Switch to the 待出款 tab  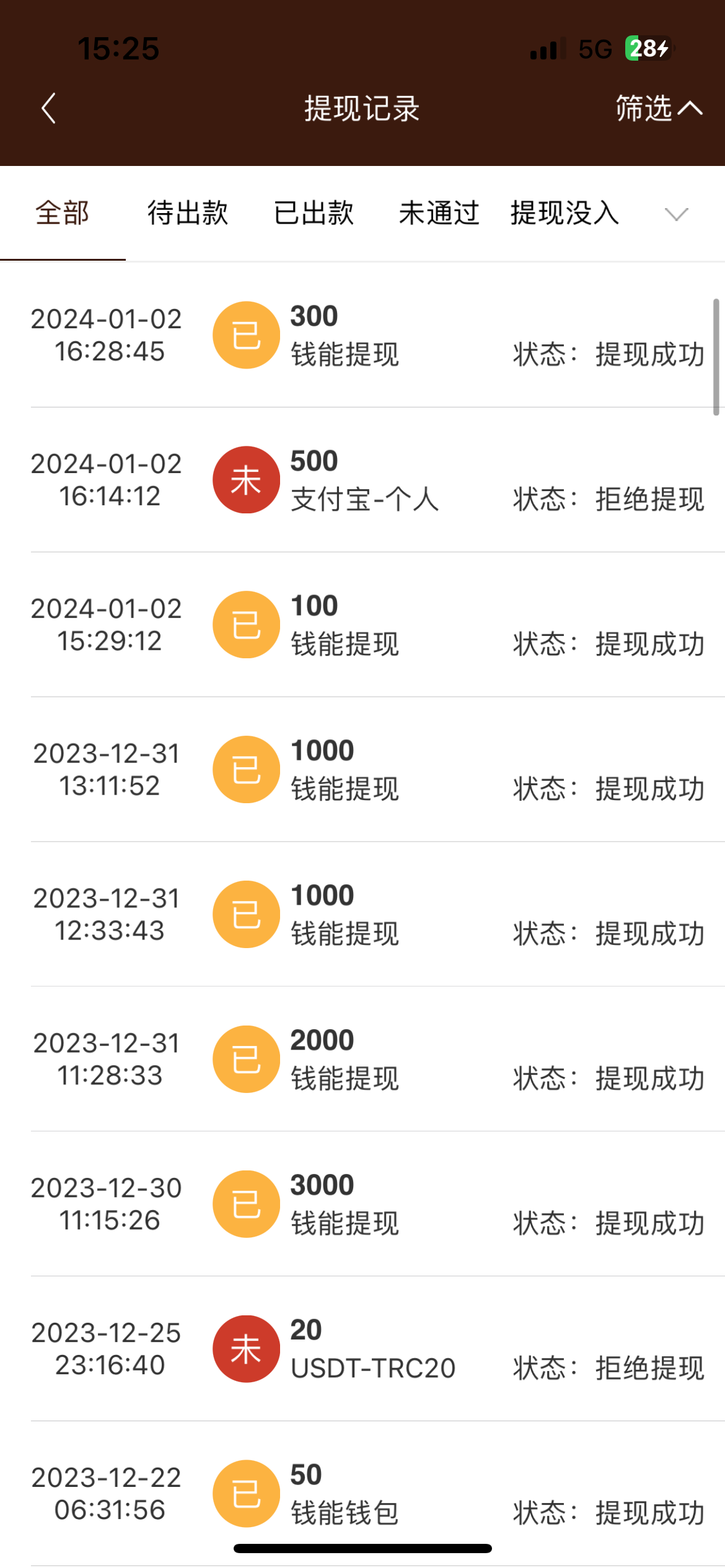point(188,213)
